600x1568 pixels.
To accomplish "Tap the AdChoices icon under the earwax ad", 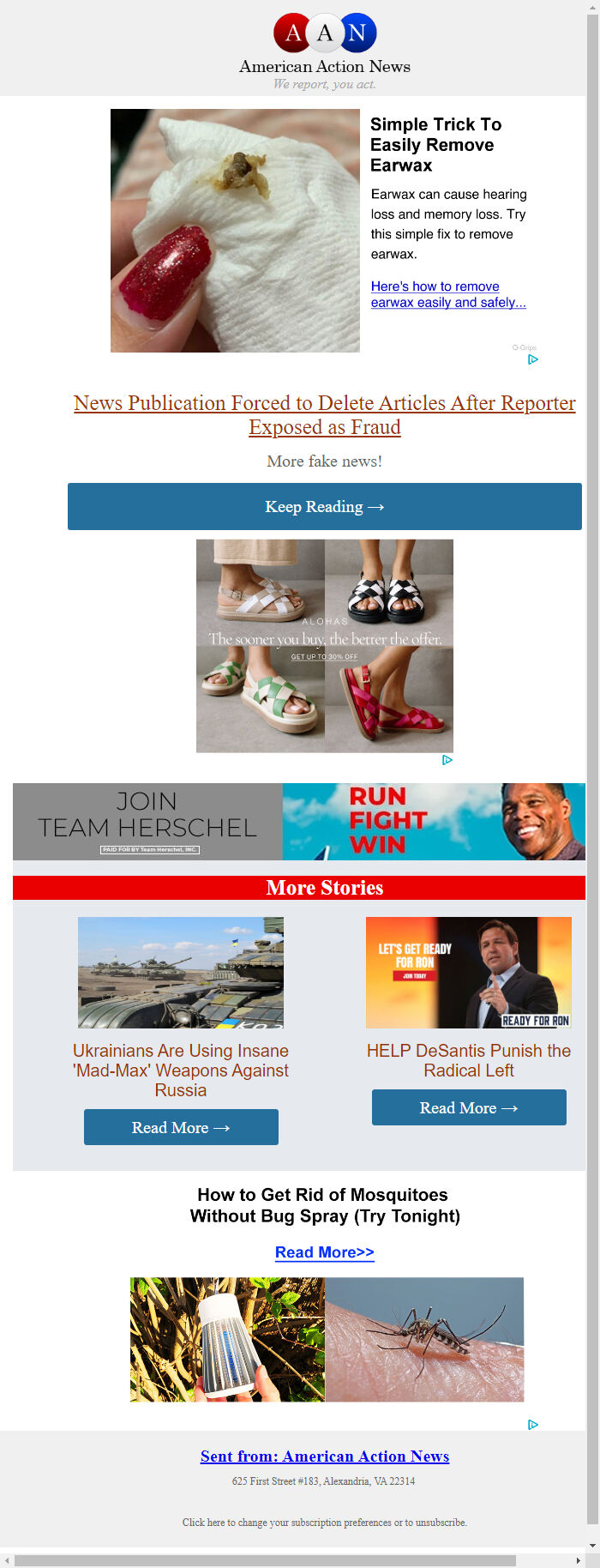I will click(532, 359).
